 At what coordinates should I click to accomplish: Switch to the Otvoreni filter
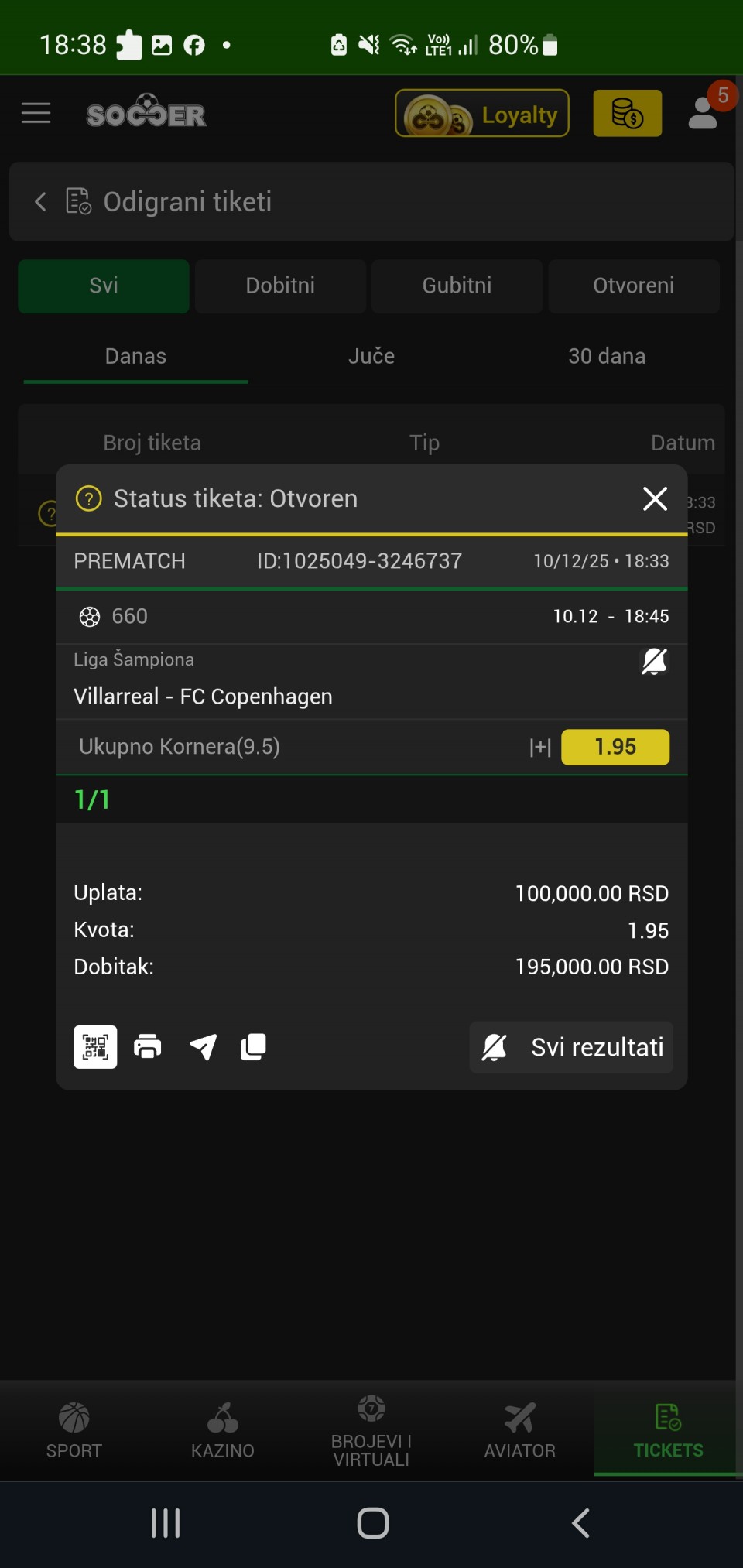(x=633, y=286)
